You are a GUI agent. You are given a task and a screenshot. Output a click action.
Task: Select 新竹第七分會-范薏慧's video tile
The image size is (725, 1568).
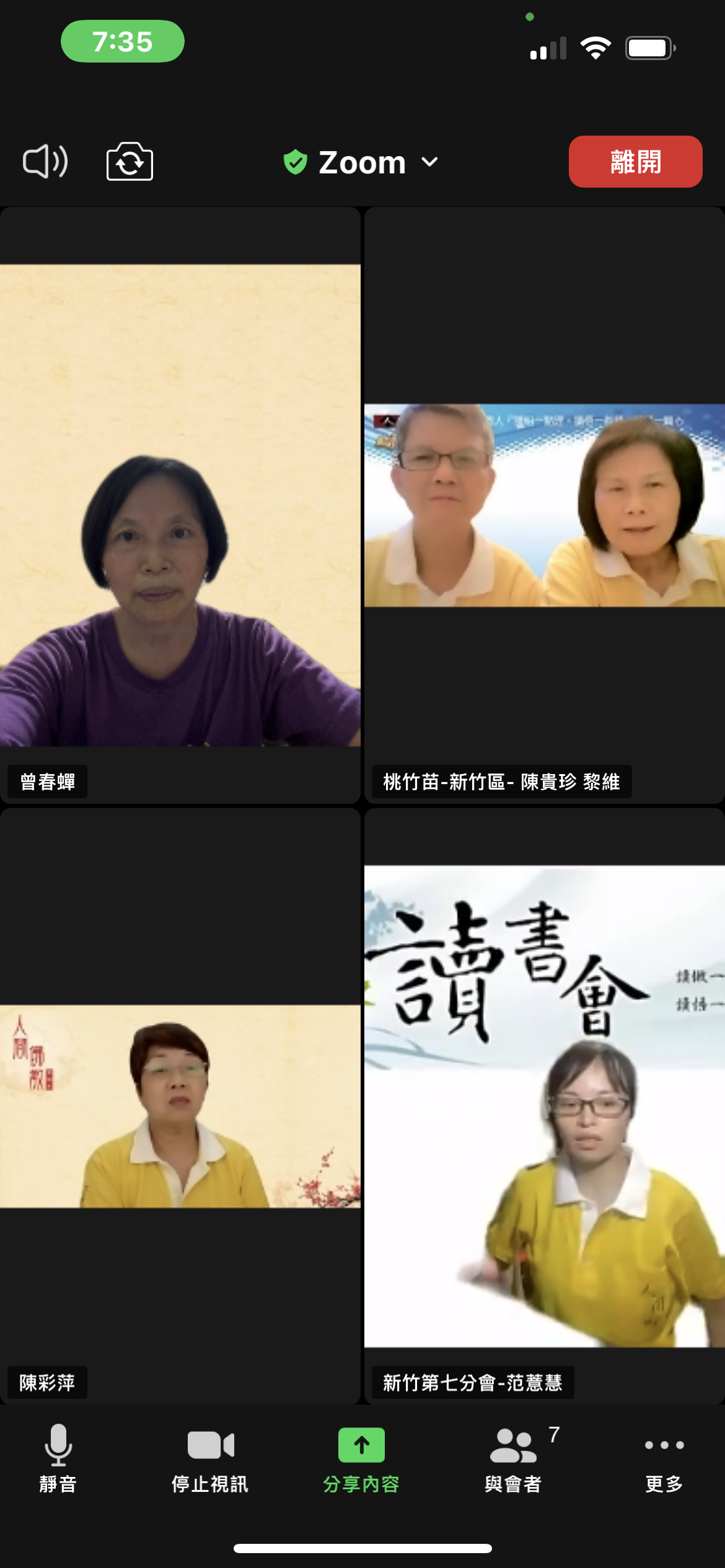point(544,1105)
